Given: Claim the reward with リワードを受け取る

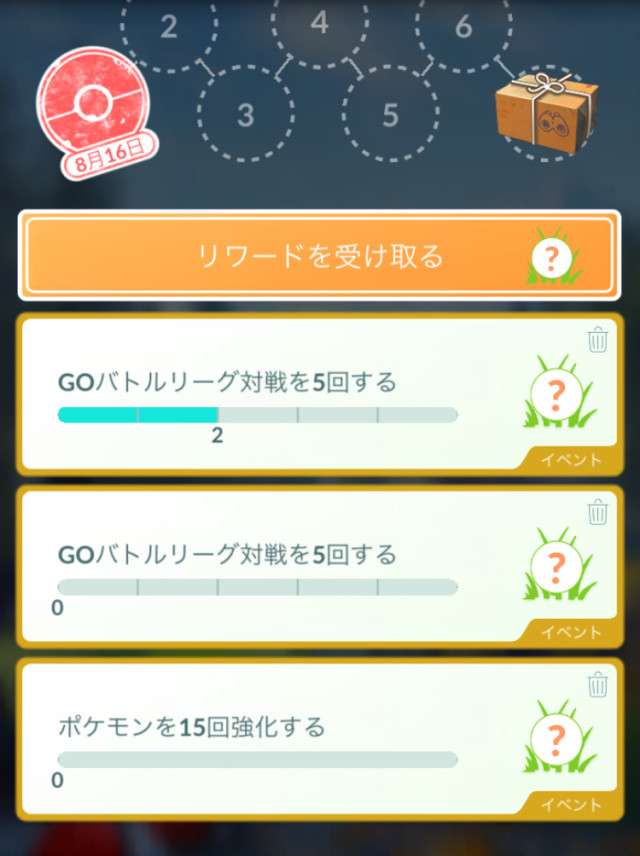Looking at the screenshot, I should [318, 256].
